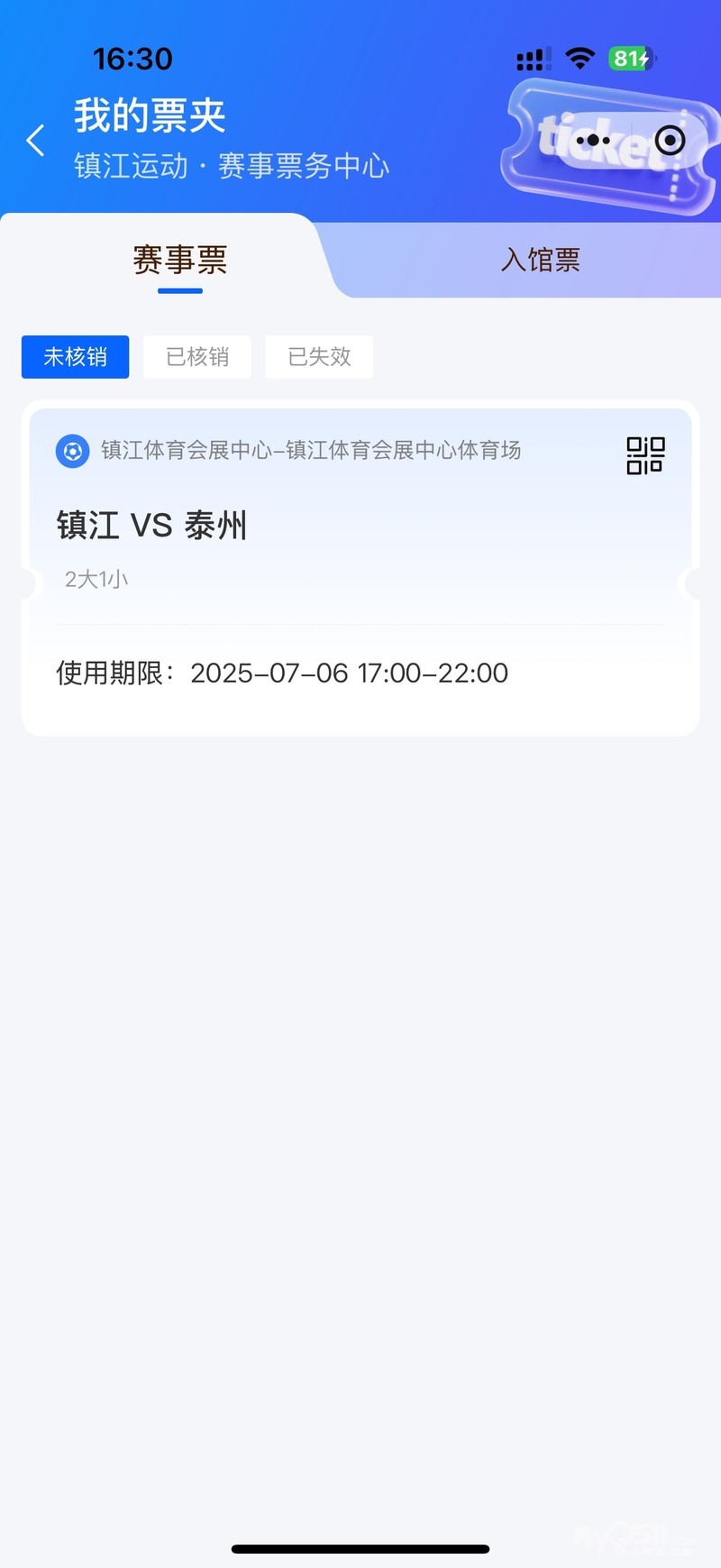This screenshot has height=1568, width=721.
Task: Go back using the arrow icon
Action: 36,141
